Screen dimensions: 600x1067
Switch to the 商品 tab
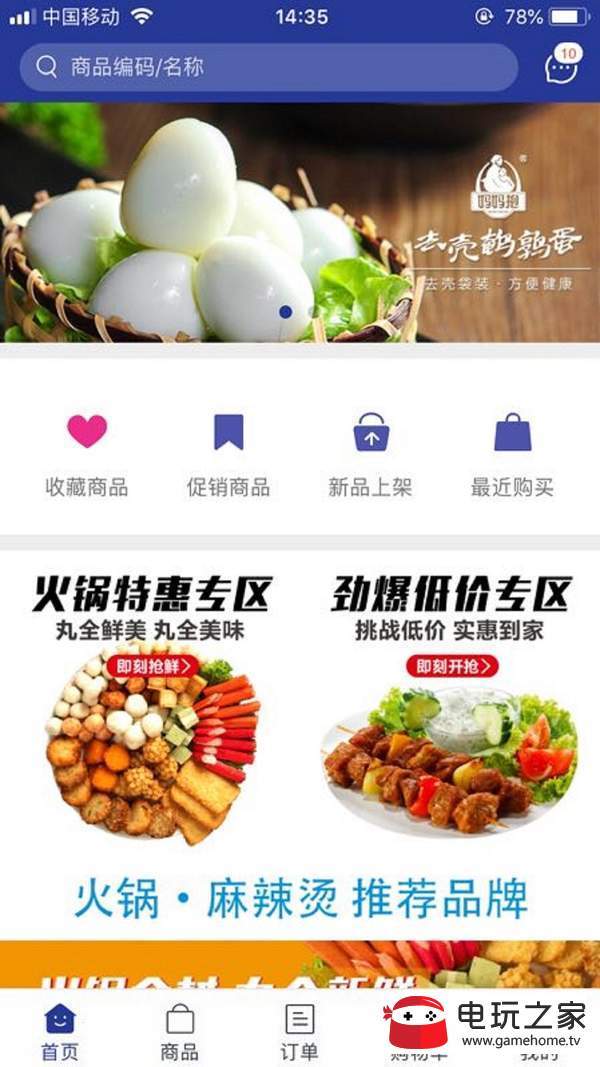point(180,1032)
